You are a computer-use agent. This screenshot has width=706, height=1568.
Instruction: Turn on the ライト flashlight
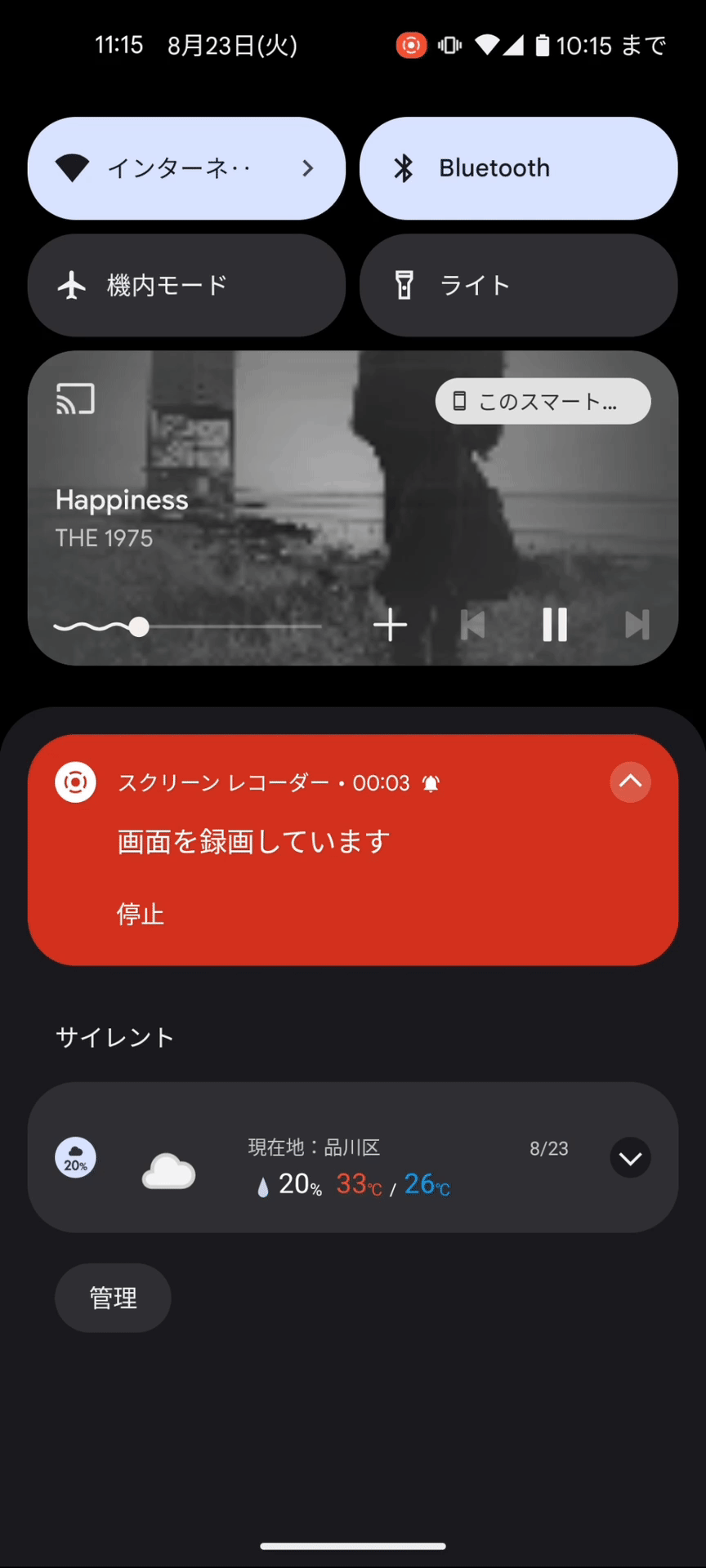518,285
